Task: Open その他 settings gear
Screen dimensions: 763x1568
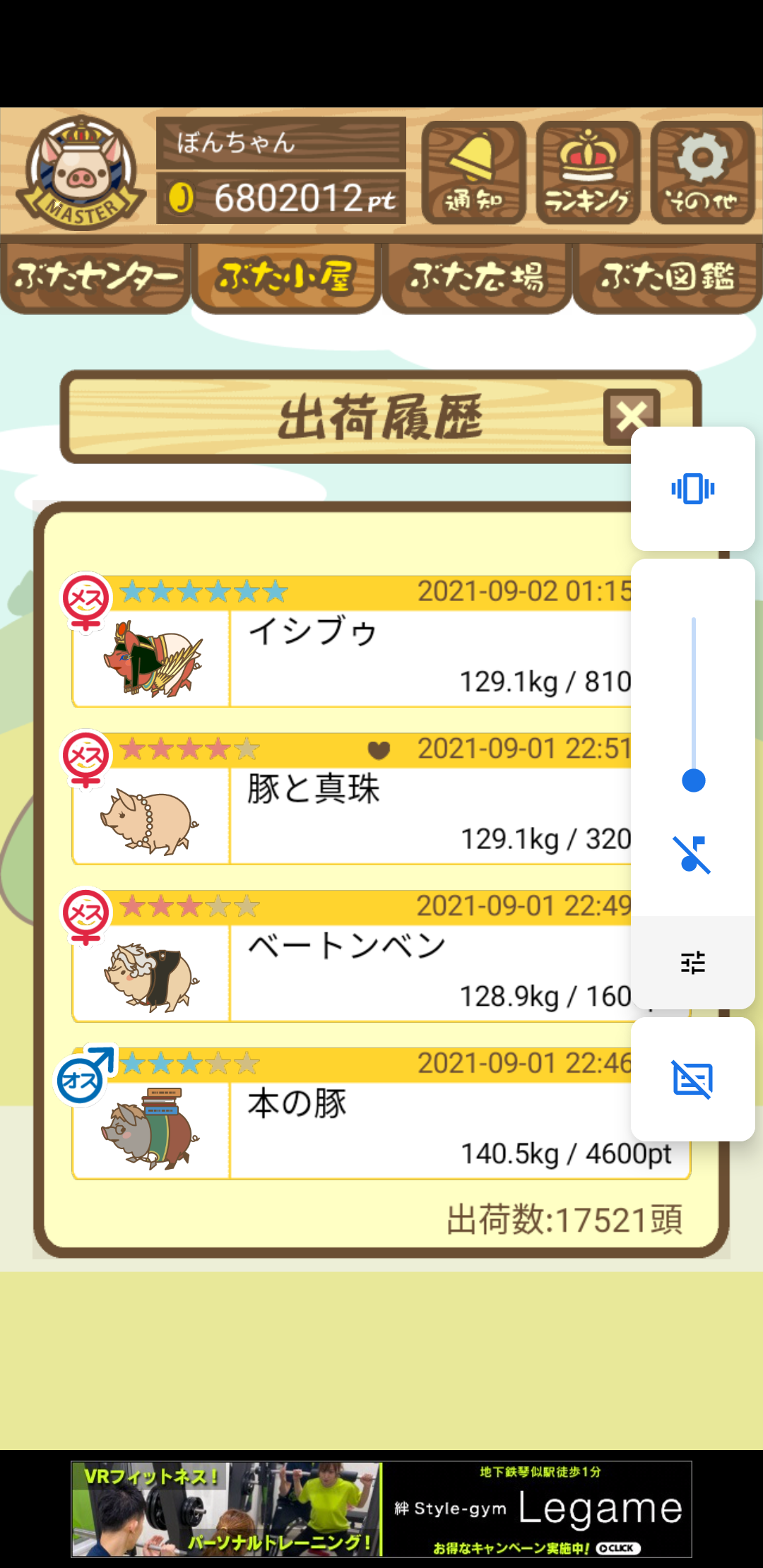Action: pyautogui.click(x=702, y=172)
